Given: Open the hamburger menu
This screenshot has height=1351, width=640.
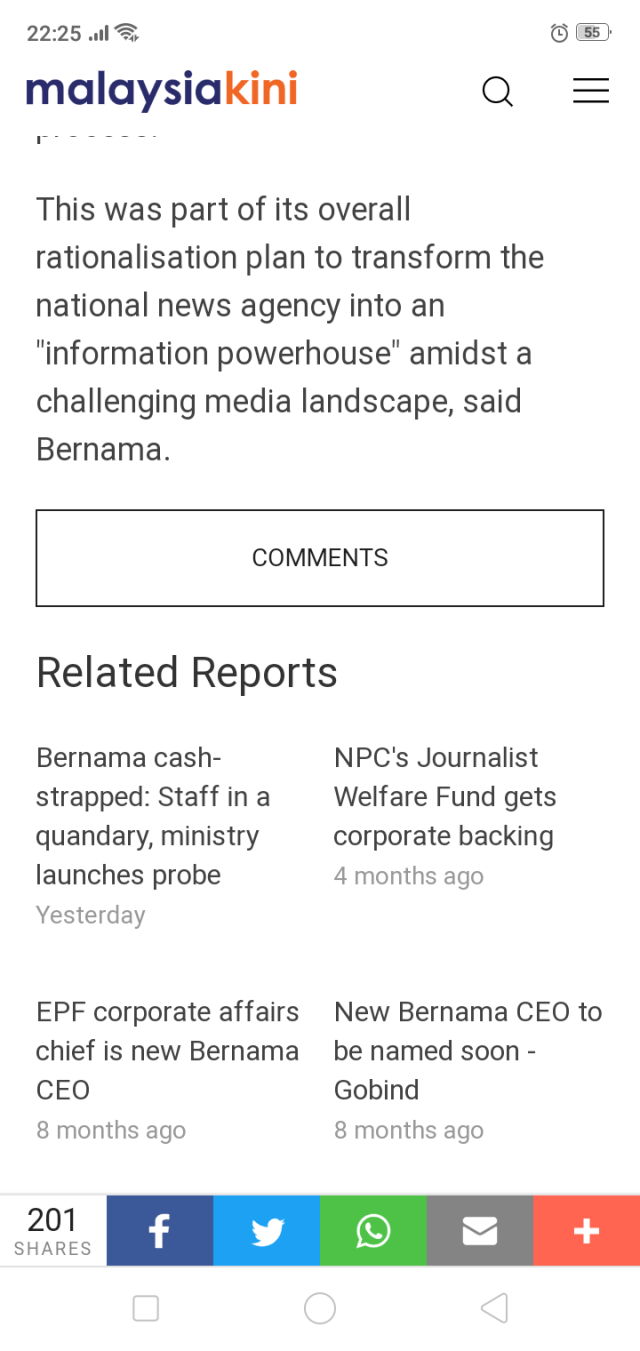Looking at the screenshot, I should click(x=590, y=91).
